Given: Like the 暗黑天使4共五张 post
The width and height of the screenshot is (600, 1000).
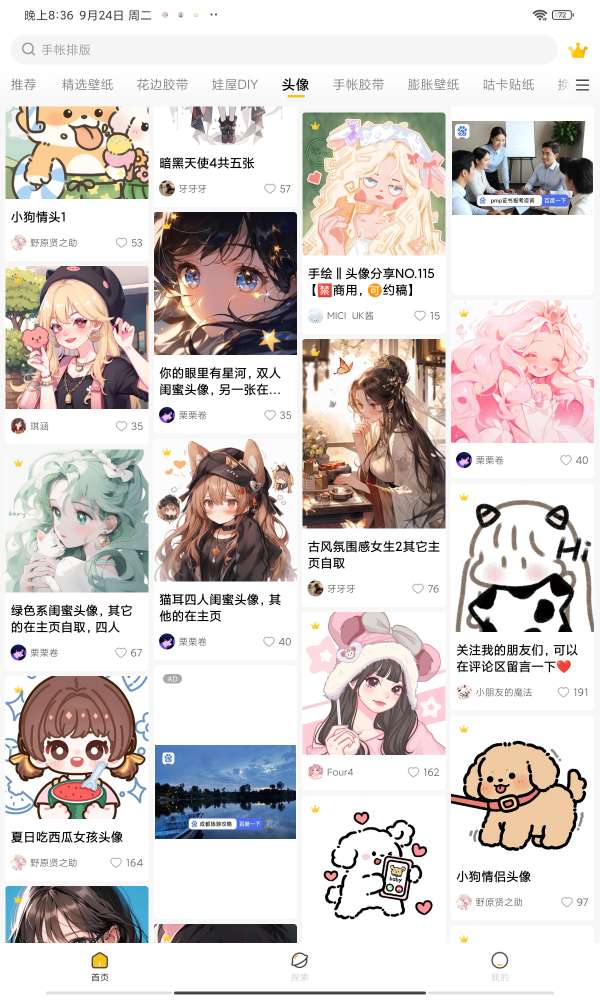Looking at the screenshot, I should pos(270,189).
